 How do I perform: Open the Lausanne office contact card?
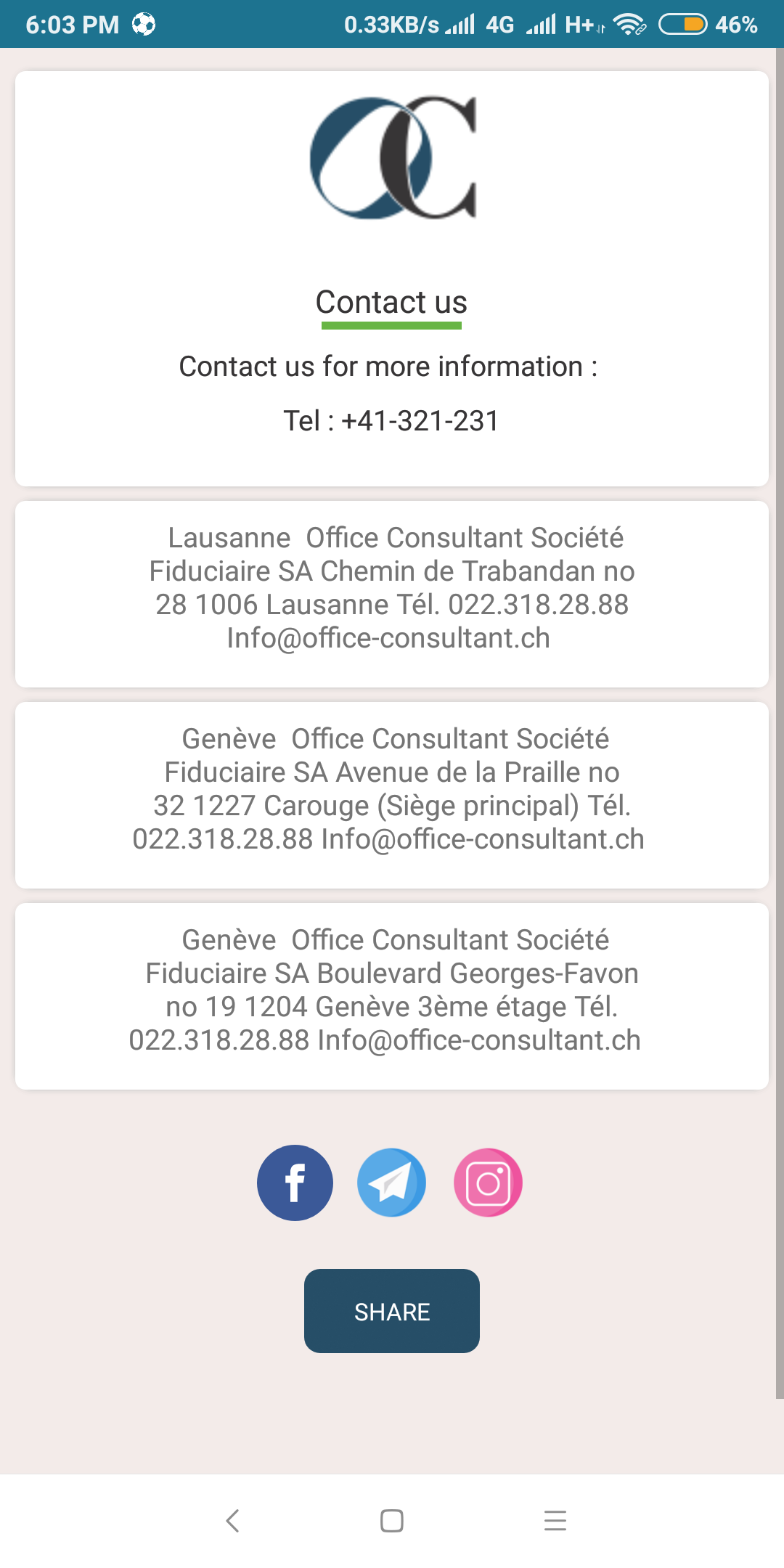pos(392,594)
